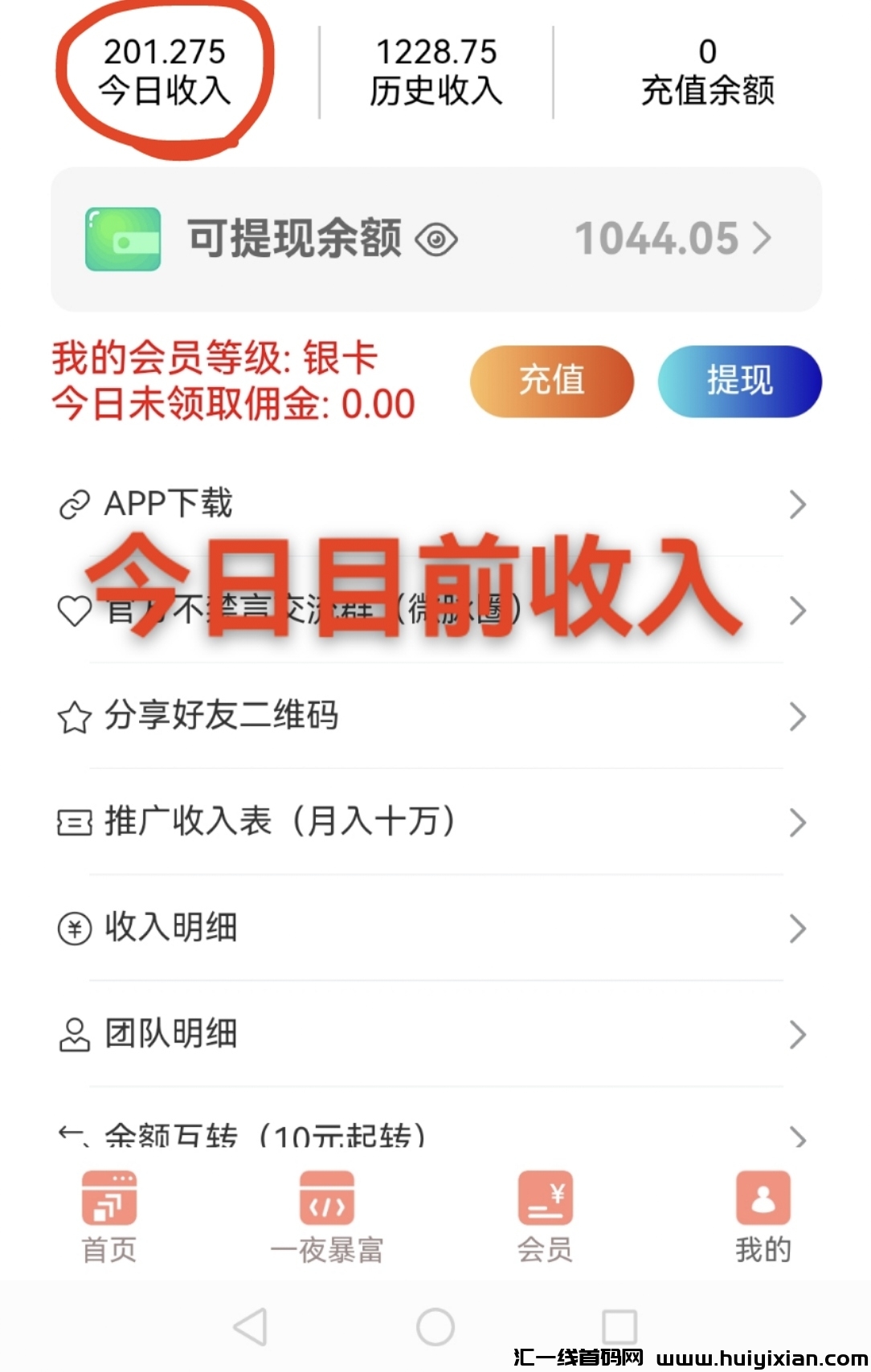Switch to the 一夜暴富 tab
The image size is (871, 1372).
(327, 1216)
